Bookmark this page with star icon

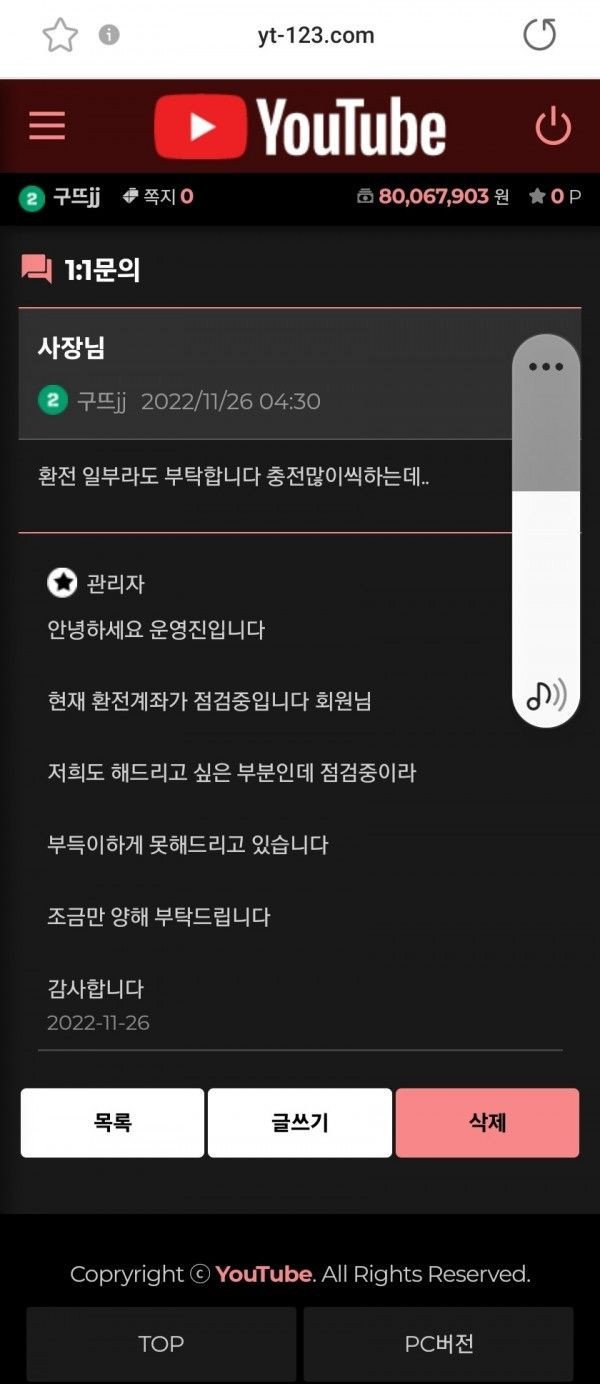60,36
